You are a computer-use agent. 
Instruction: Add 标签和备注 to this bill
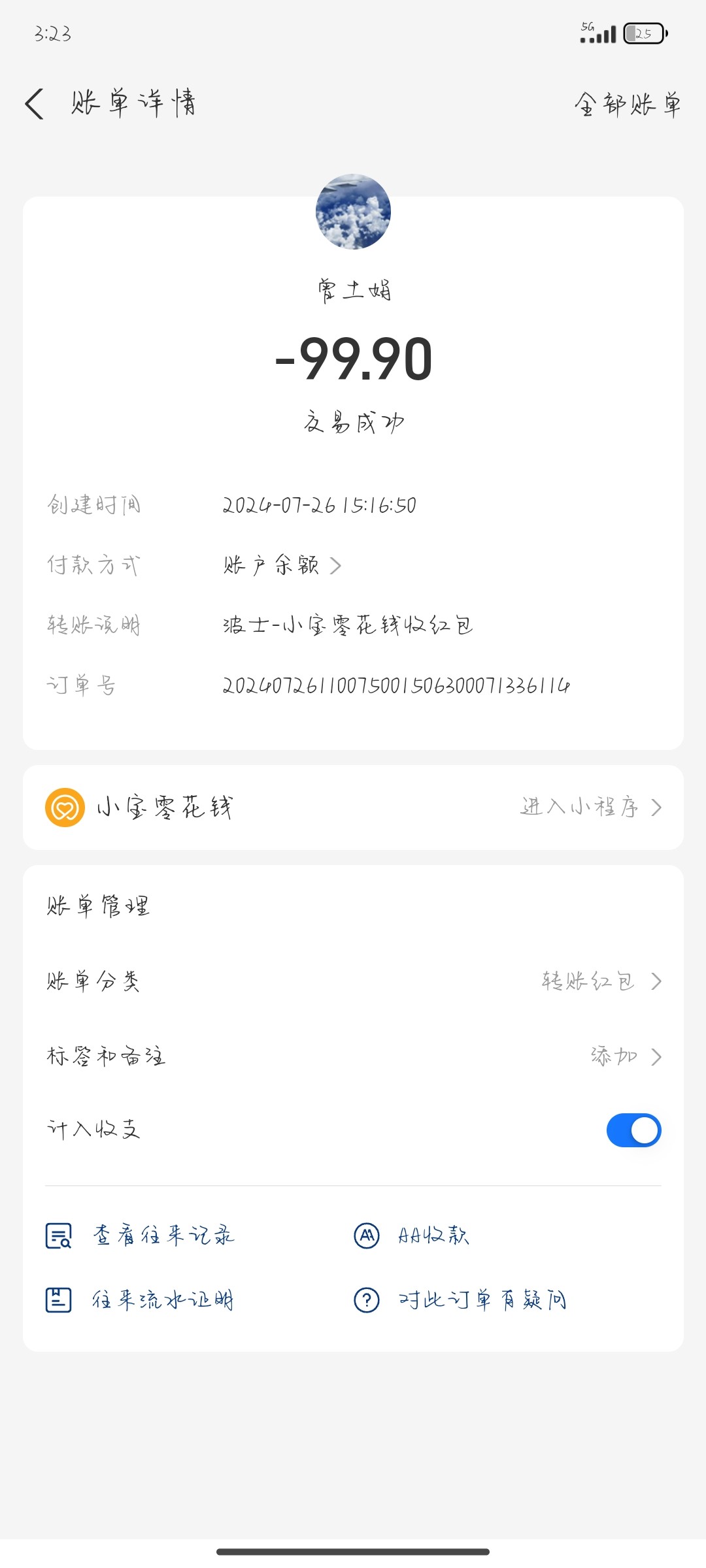(x=625, y=1056)
